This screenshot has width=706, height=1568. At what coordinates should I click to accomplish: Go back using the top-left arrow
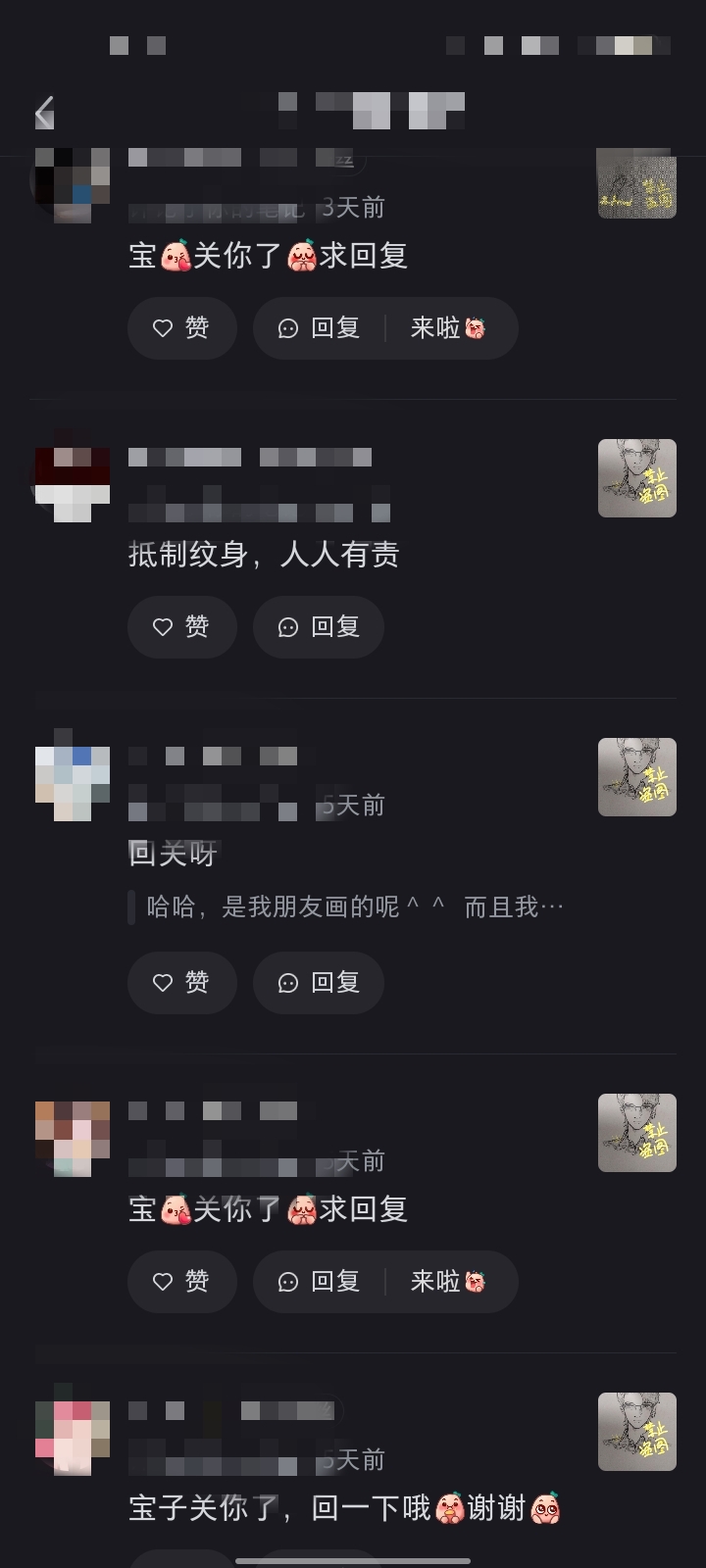[44, 113]
